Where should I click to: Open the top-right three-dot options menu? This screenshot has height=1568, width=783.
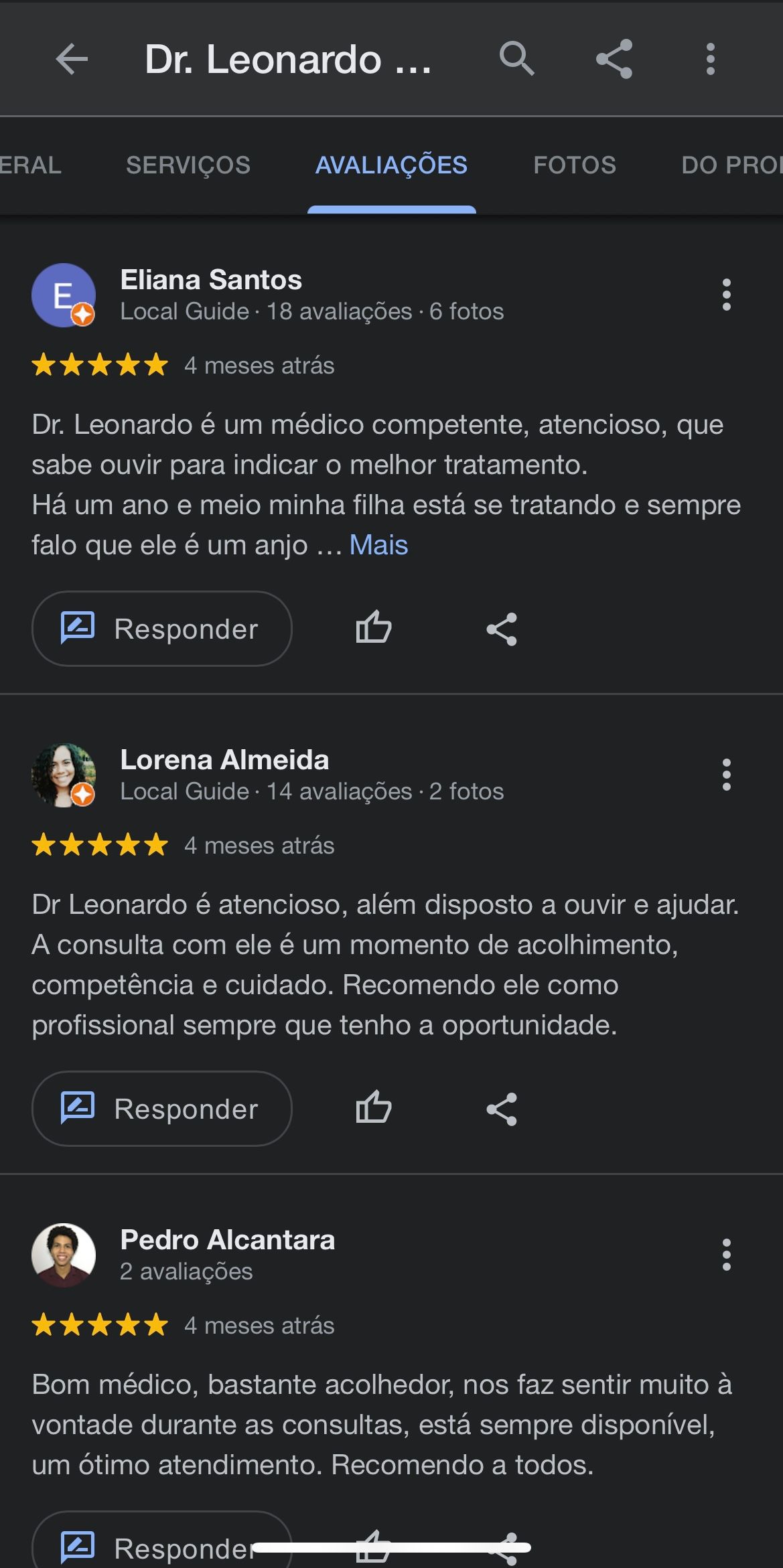pyautogui.click(x=710, y=60)
